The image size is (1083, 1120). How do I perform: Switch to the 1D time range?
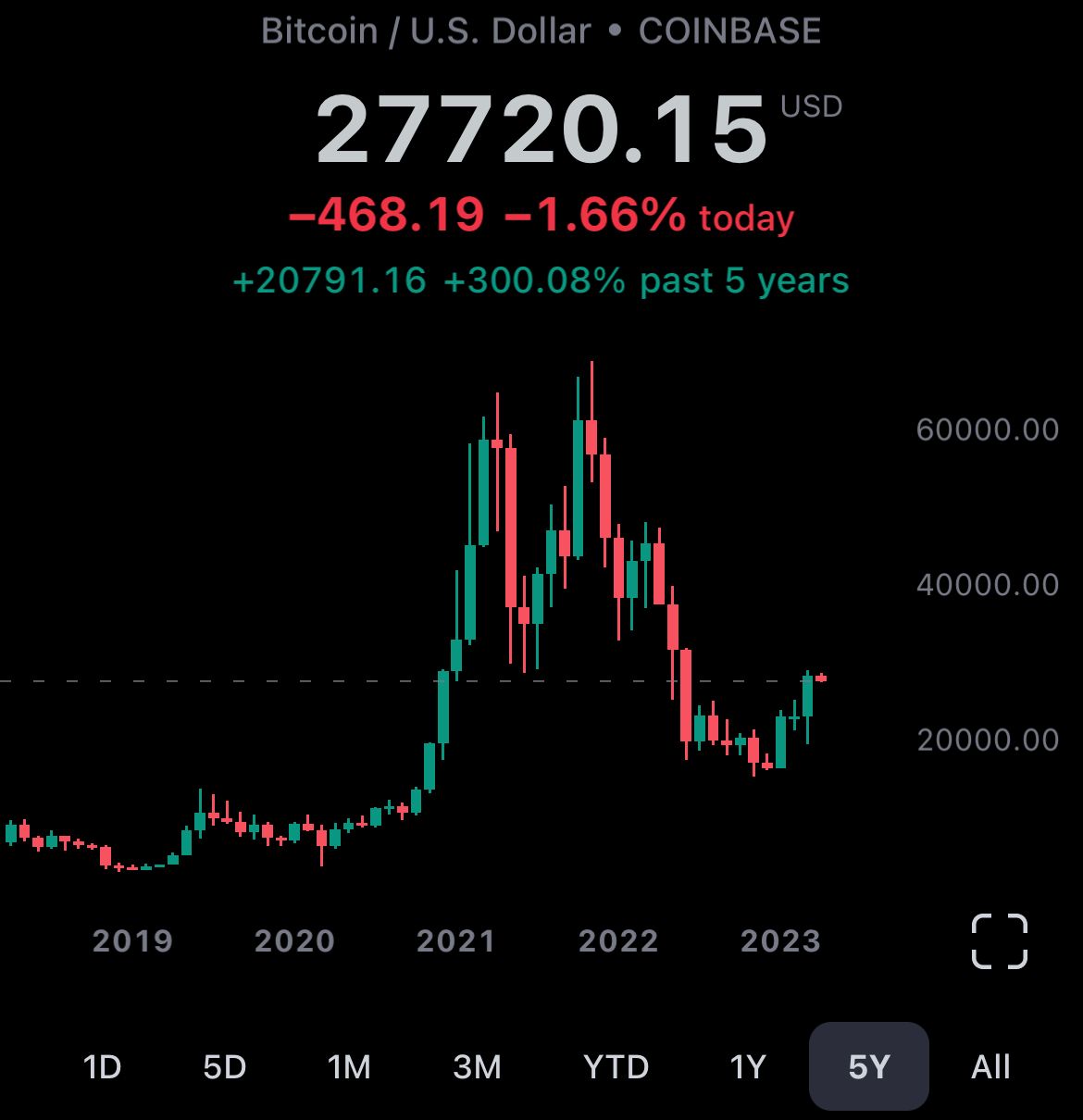102,1067
